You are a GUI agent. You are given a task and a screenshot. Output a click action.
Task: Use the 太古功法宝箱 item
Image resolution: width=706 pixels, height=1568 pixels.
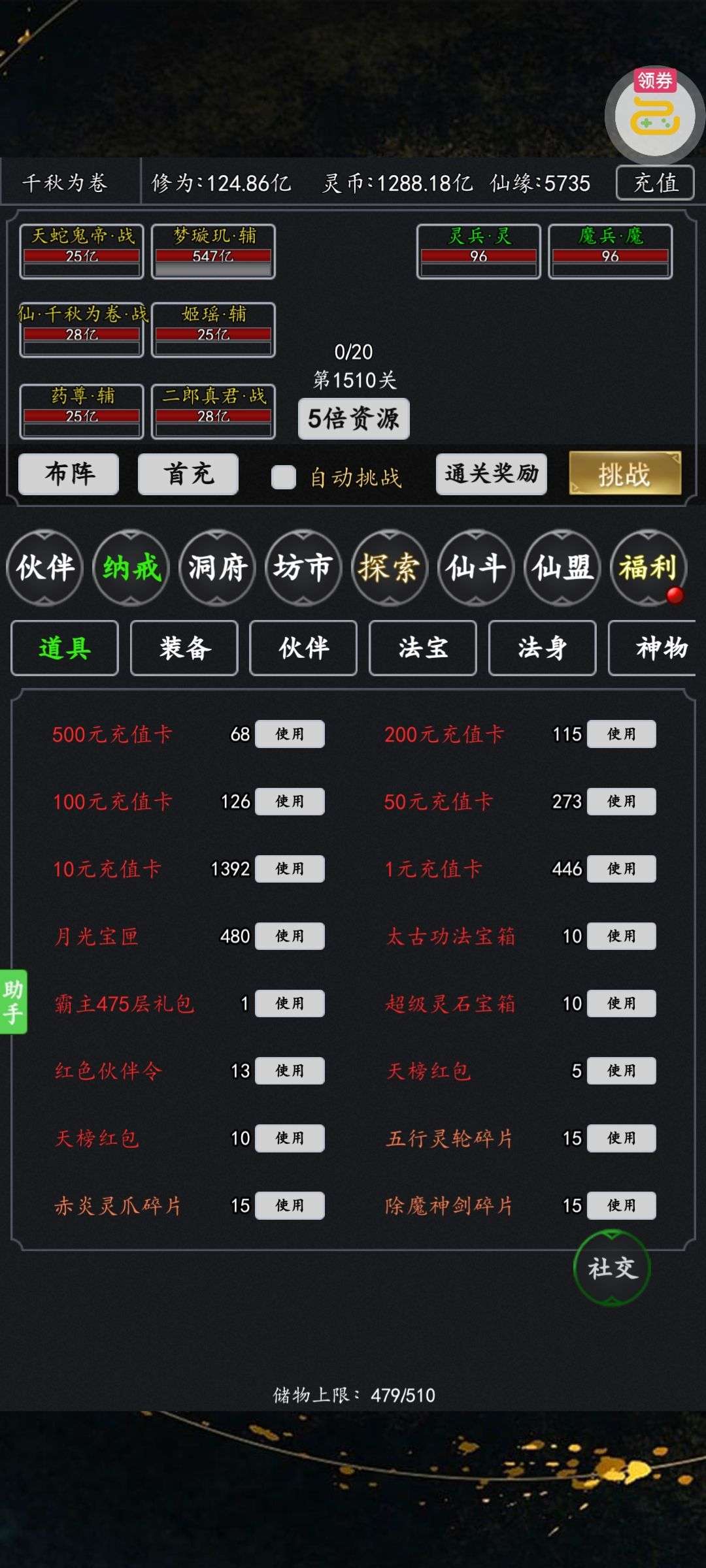tap(621, 936)
